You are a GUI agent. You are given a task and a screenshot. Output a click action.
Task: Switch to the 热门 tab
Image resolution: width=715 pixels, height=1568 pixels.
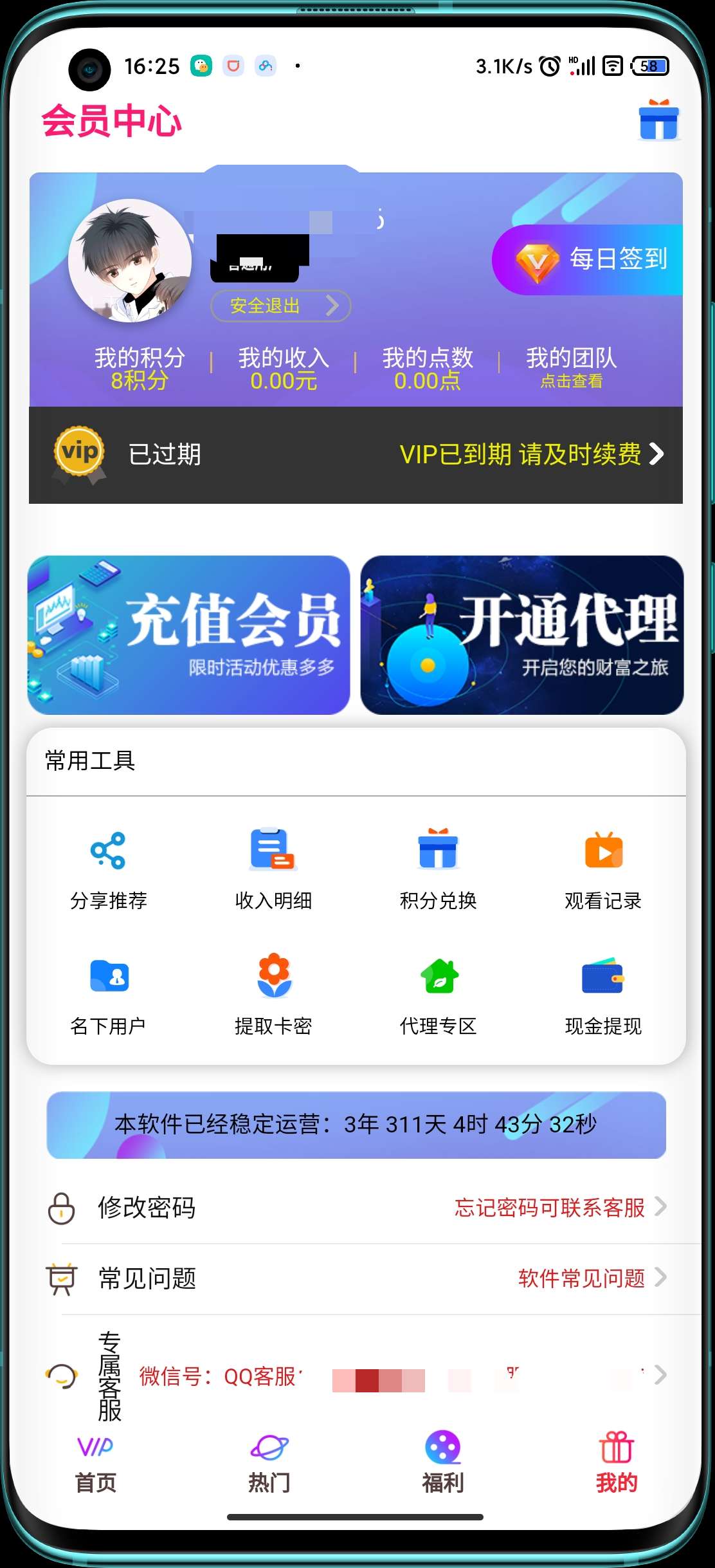coord(269,1464)
